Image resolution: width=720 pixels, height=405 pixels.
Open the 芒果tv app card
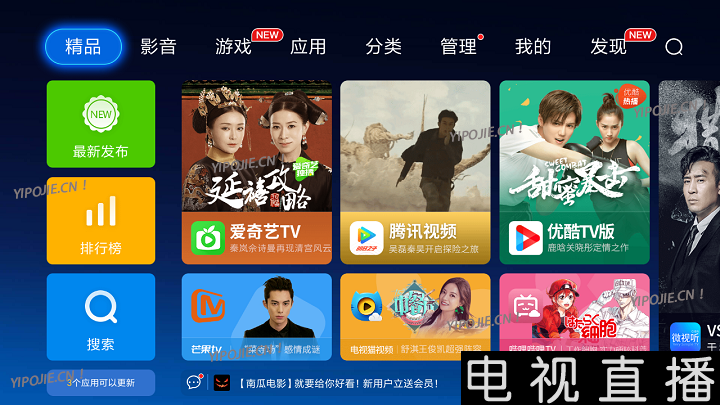point(256,316)
